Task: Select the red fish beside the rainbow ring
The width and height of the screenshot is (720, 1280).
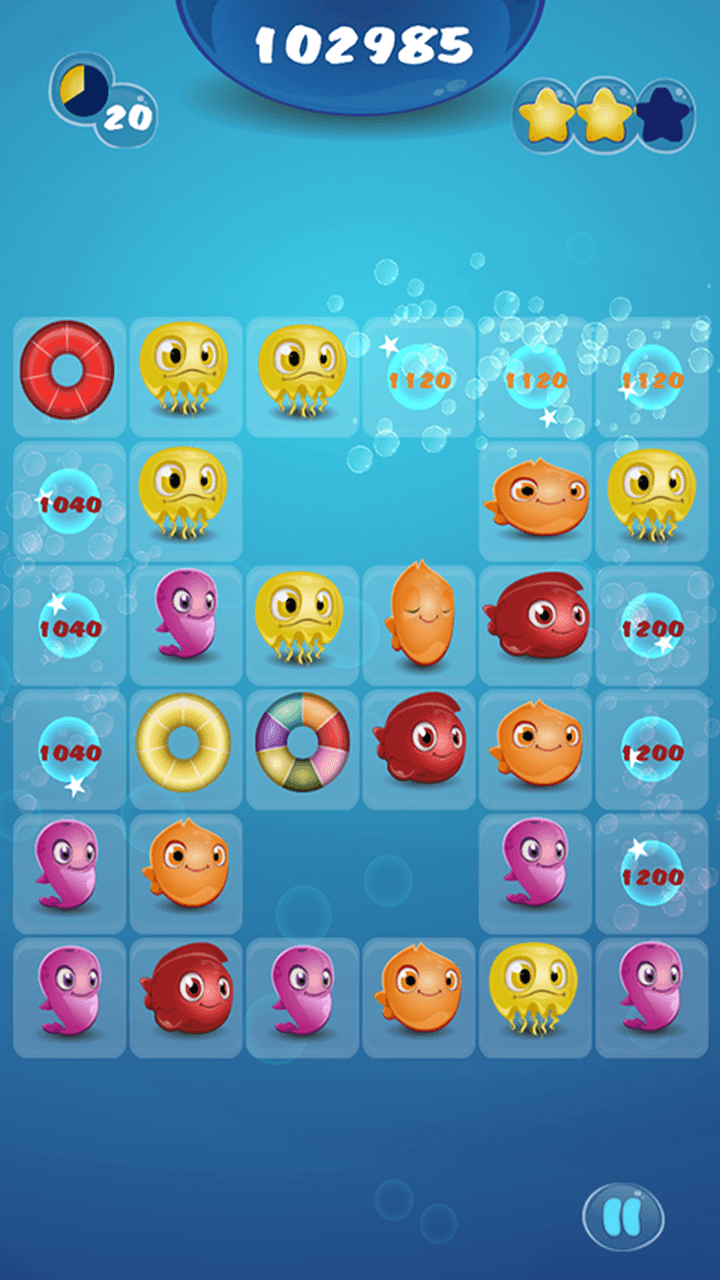Action: (420, 740)
